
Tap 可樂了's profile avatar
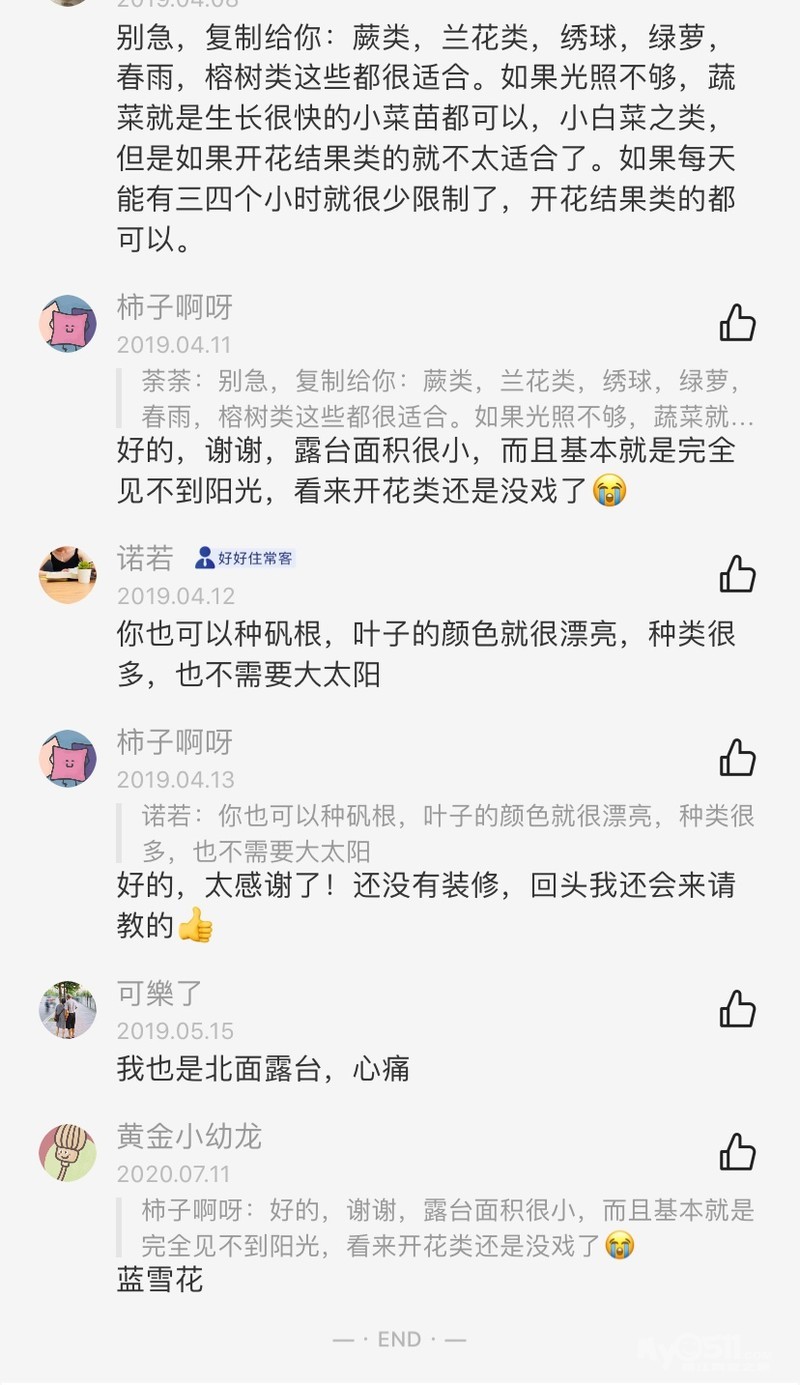(x=68, y=1010)
